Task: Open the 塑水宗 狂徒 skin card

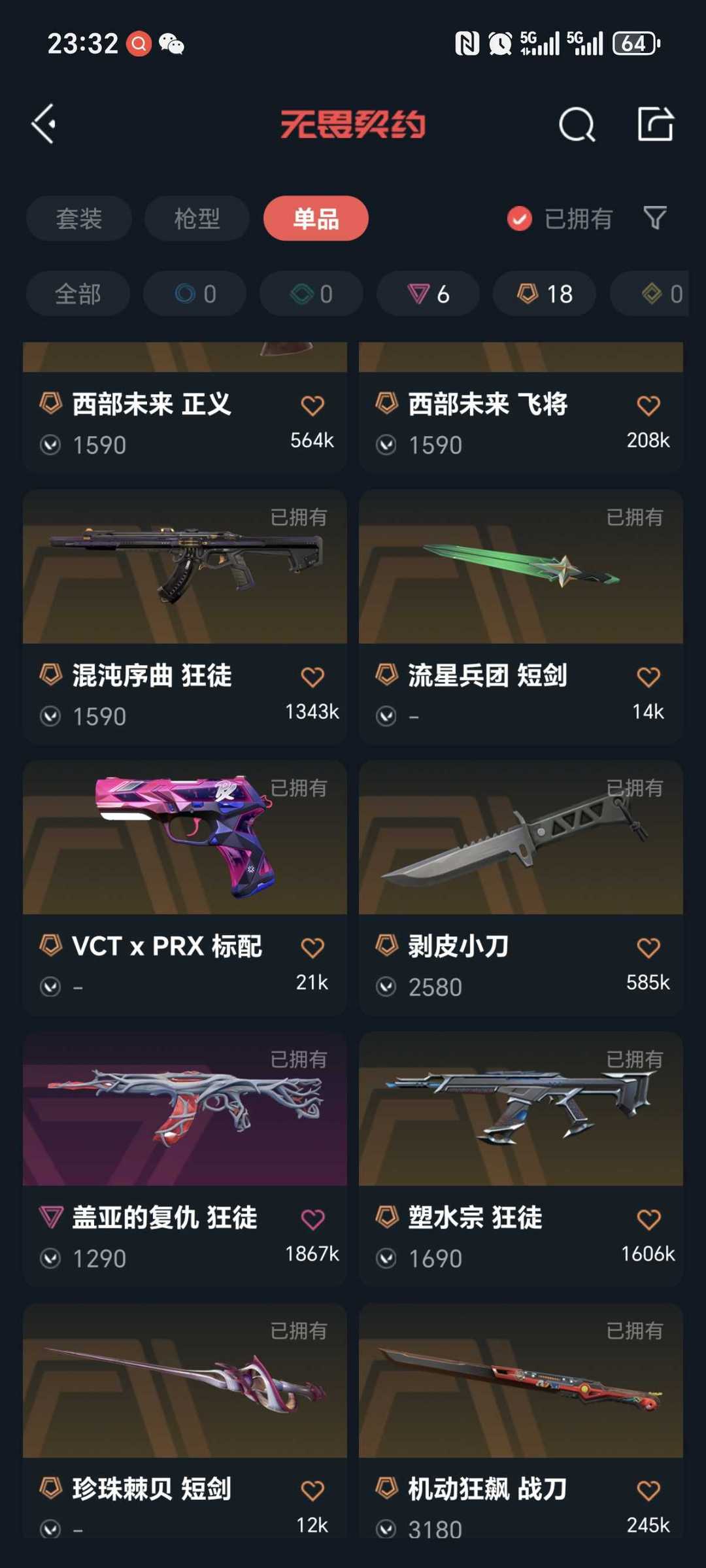Action: coord(521,1159)
